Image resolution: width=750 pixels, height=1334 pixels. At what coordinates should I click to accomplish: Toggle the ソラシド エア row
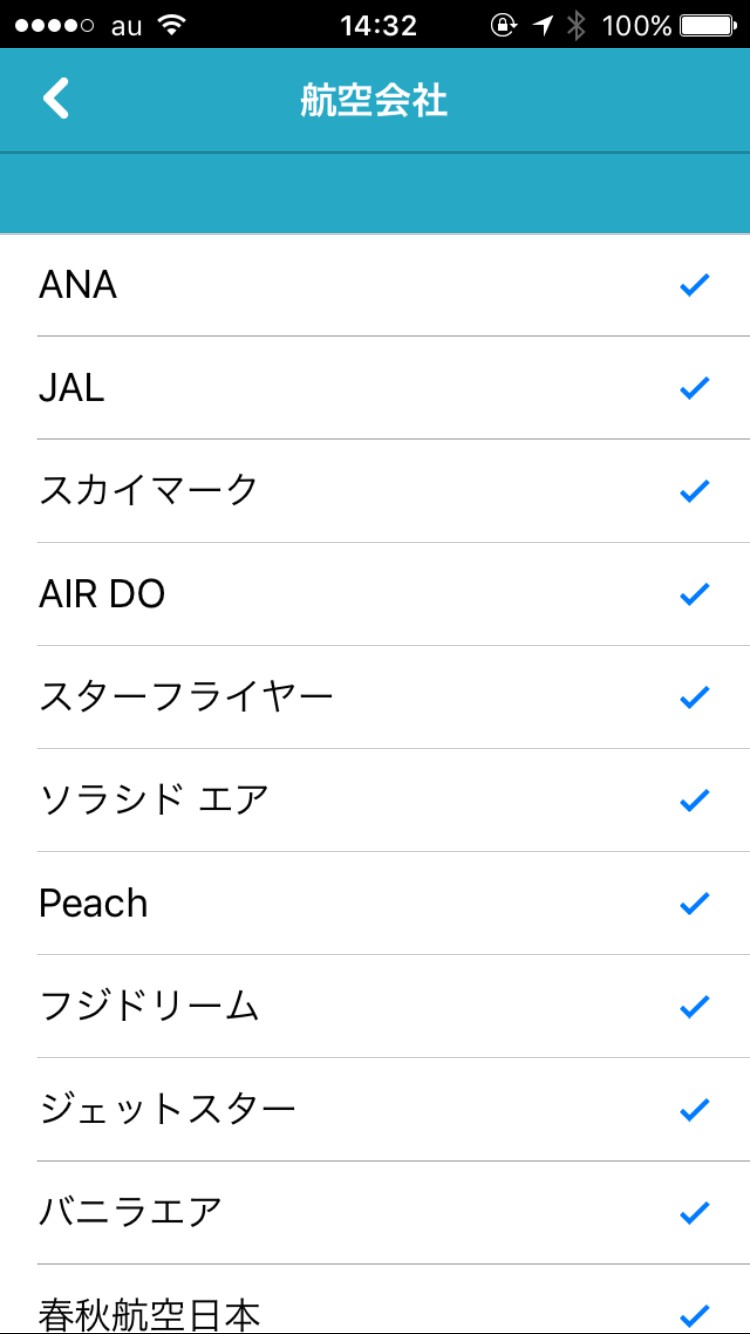click(375, 800)
